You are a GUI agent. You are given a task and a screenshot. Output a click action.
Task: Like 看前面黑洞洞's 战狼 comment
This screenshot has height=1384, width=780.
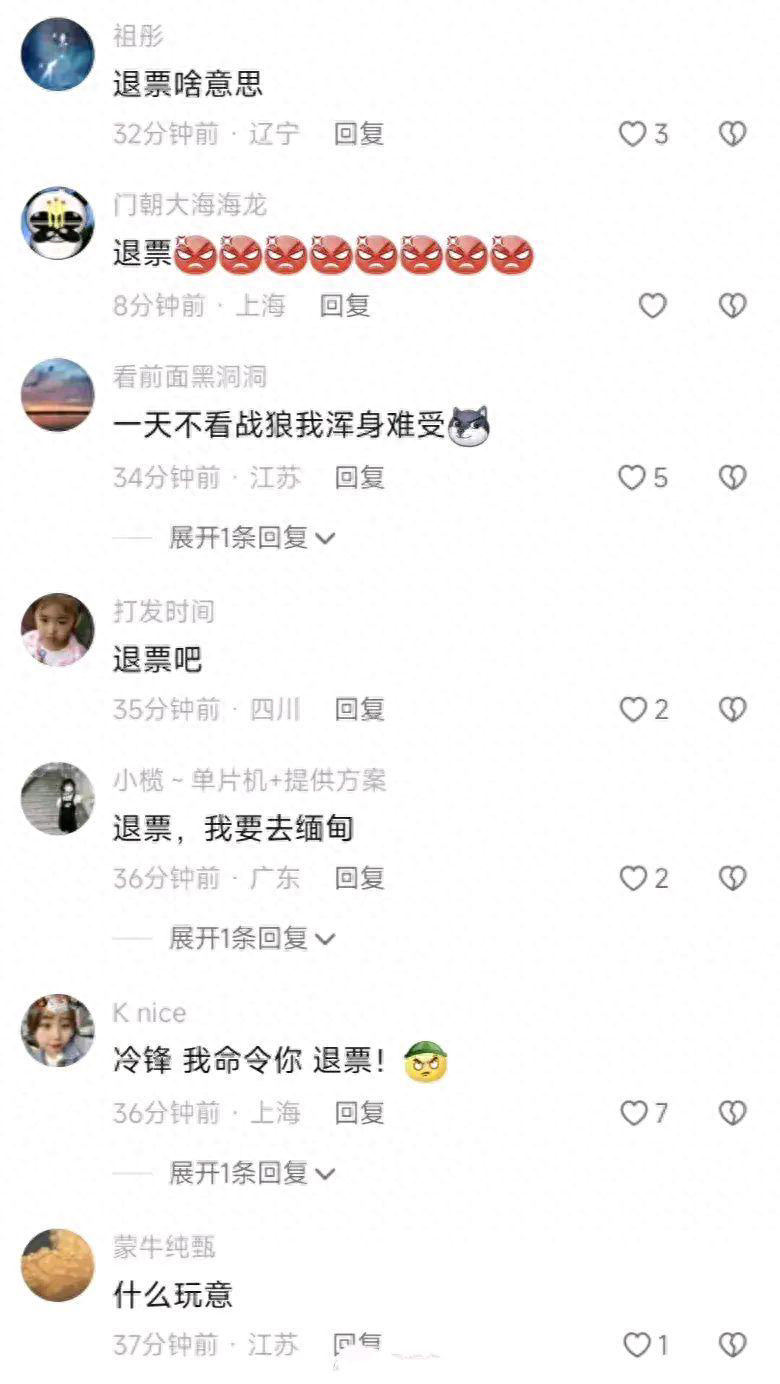pyautogui.click(x=633, y=478)
